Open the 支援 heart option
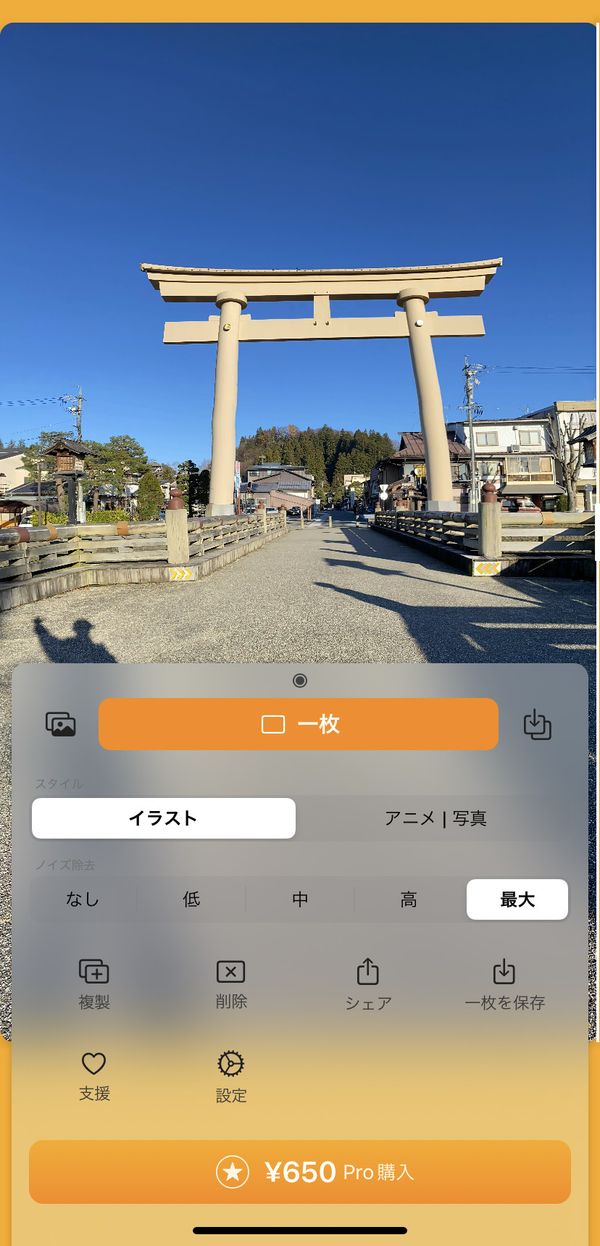The height and width of the screenshot is (1246, 600). click(x=94, y=1076)
